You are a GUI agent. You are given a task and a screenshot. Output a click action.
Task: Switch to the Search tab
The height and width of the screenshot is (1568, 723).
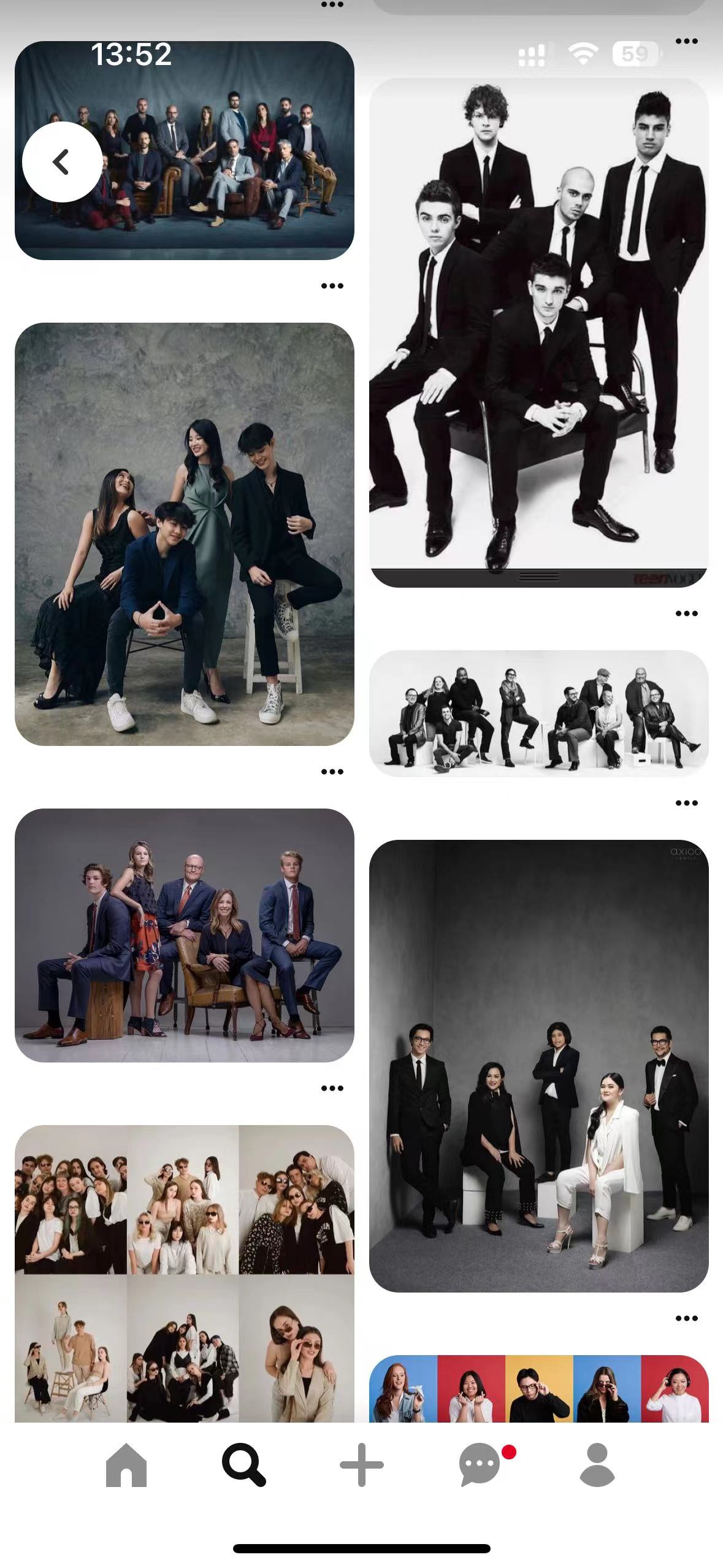click(243, 1465)
